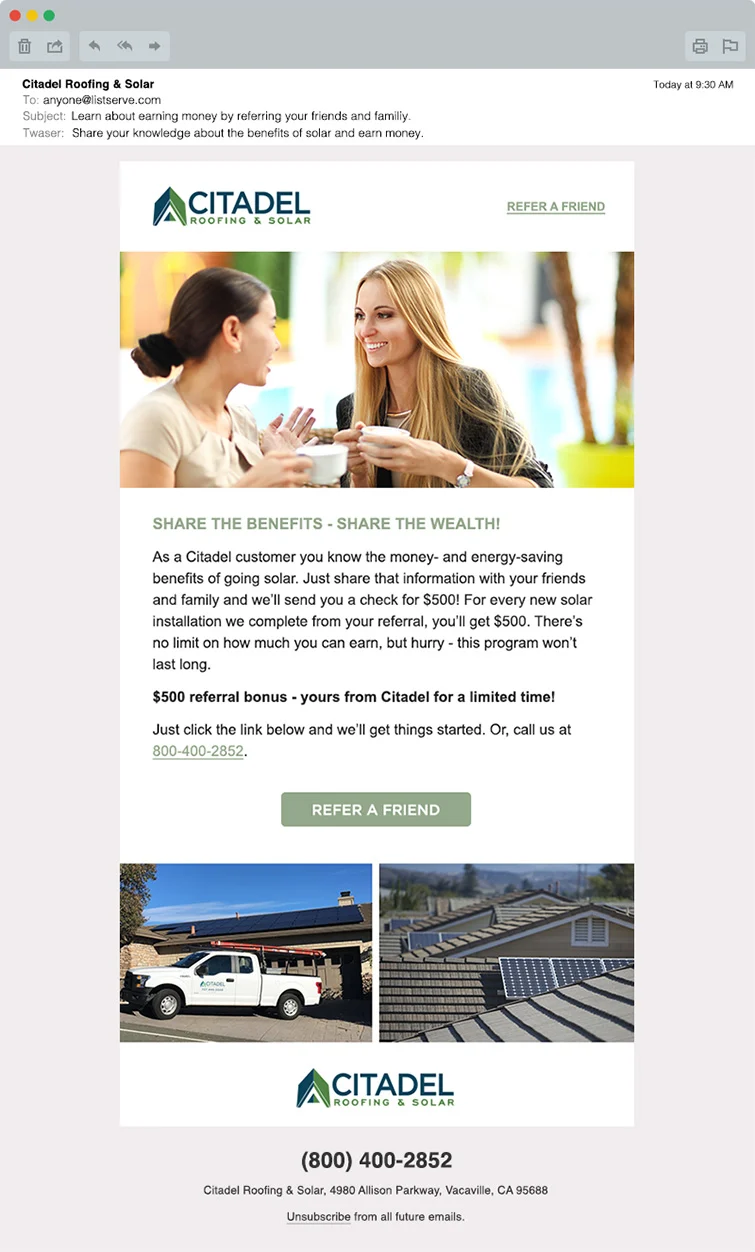The width and height of the screenshot is (755, 1252).
Task: Tap the green Refer a Friend button
Action: pyautogui.click(x=376, y=810)
